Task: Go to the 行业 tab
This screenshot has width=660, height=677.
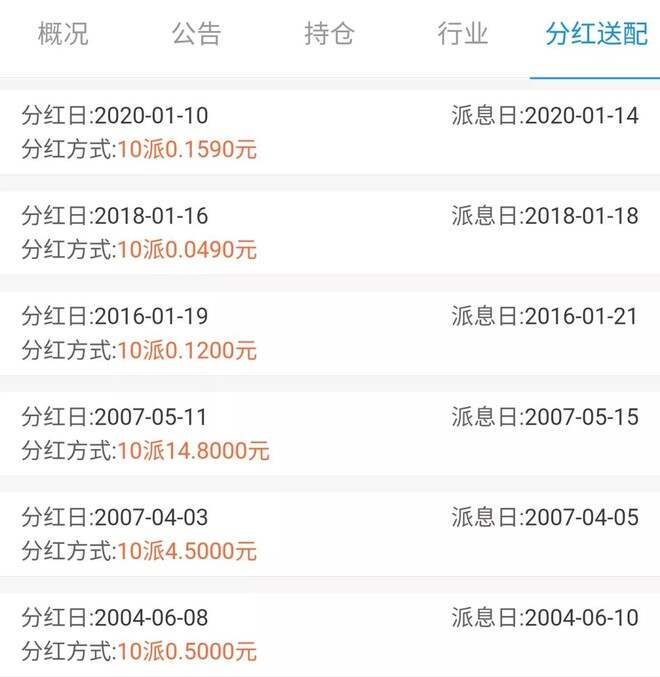Action: [x=462, y=34]
